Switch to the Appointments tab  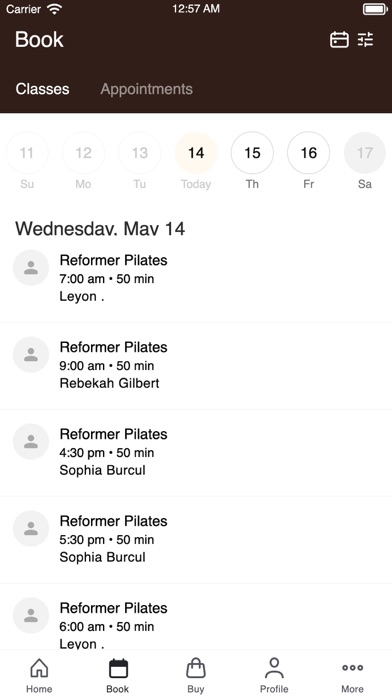point(147,89)
